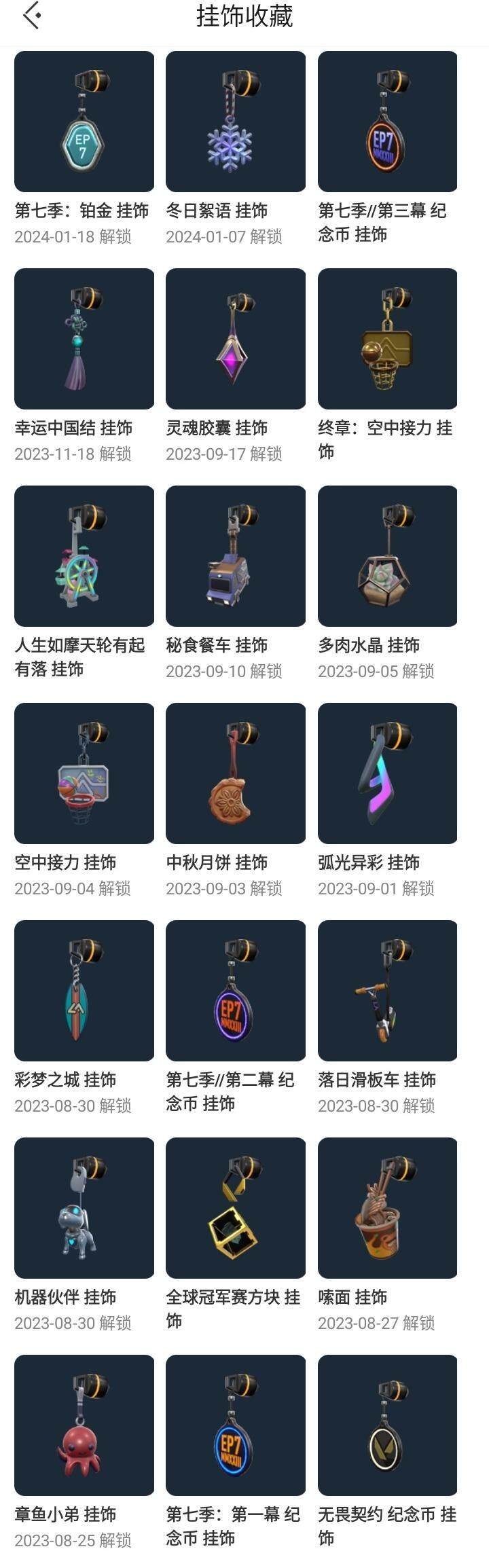Screen dimensions: 489x1568
Task: Open 第七季：铂金 挂饰 item
Action: tap(84, 122)
